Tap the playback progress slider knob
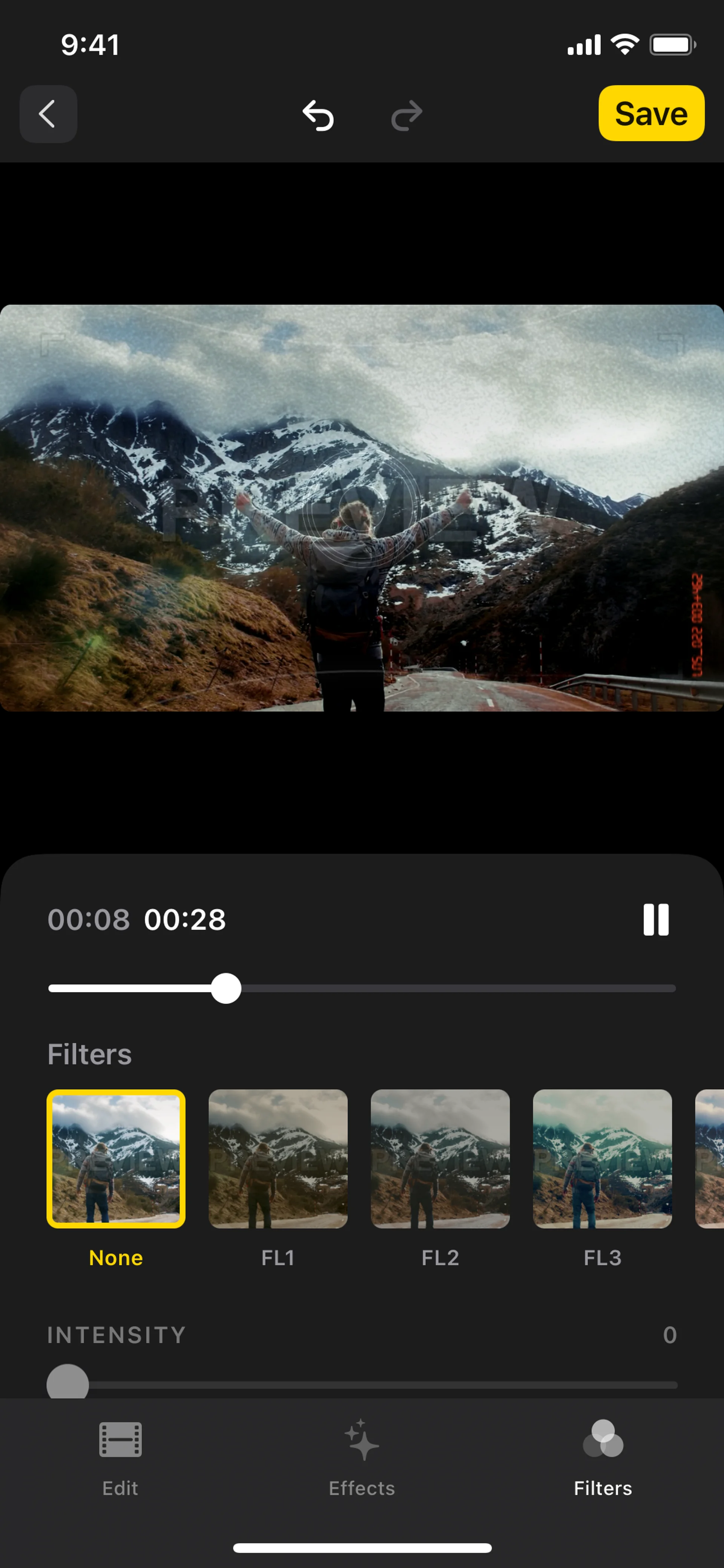 point(226,988)
